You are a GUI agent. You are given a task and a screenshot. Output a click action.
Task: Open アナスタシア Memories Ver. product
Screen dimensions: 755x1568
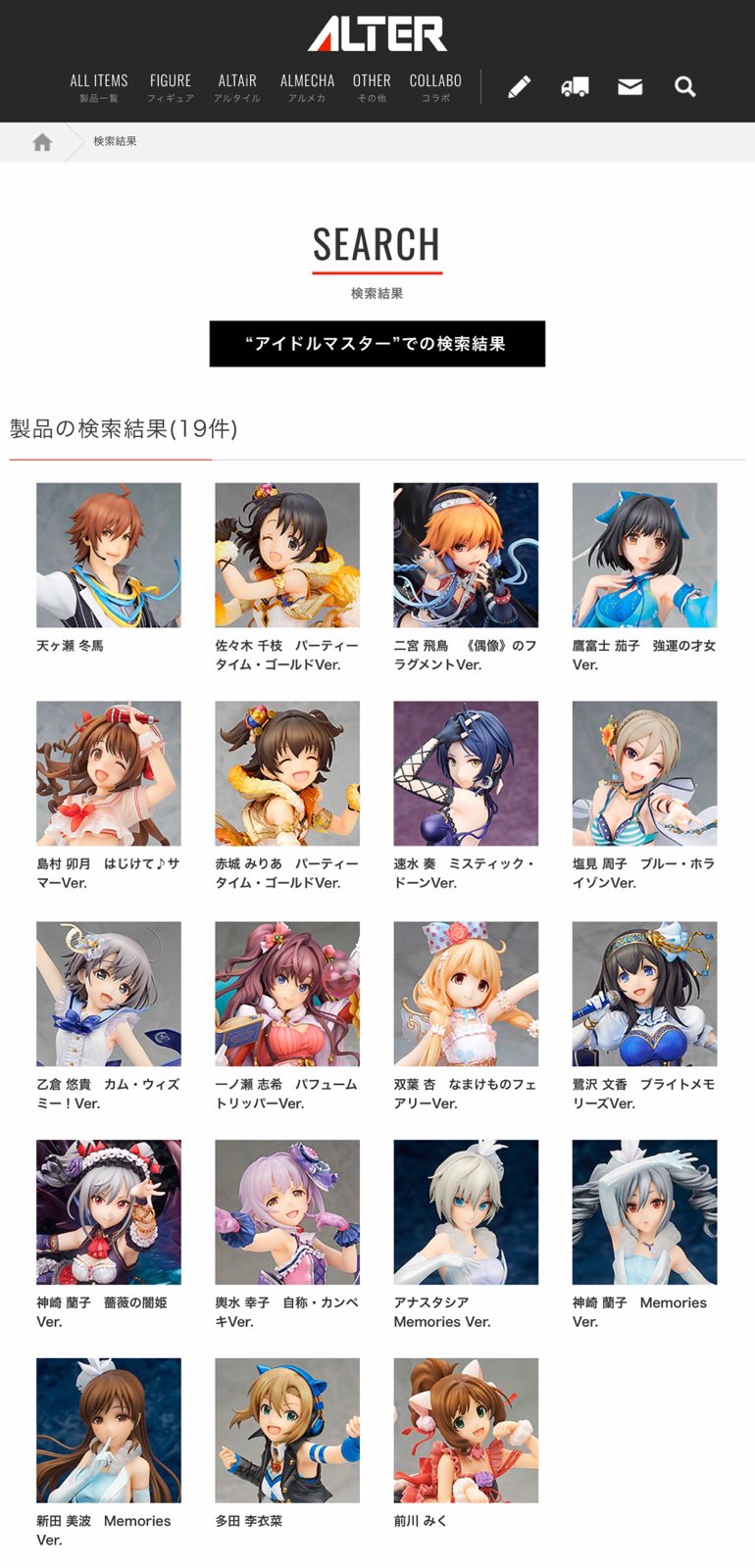pos(466,1212)
